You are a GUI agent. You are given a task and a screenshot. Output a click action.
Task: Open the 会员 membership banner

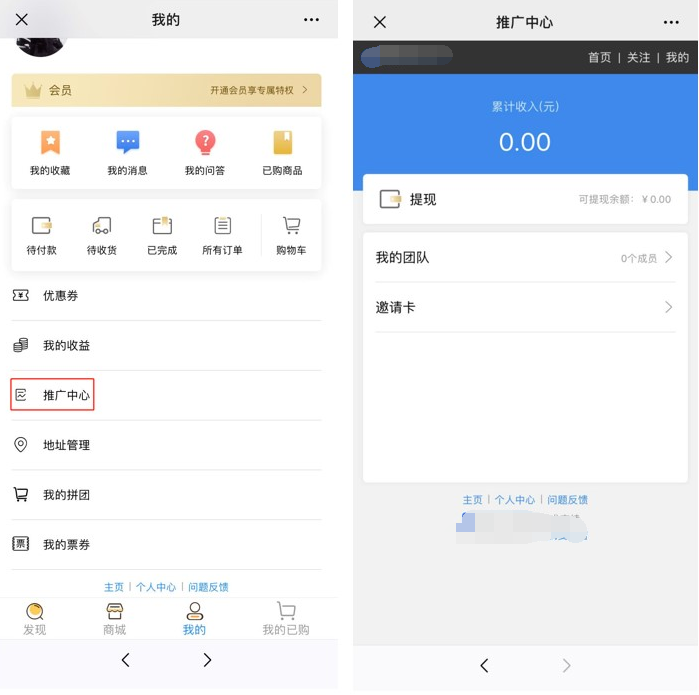coord(166,90)
